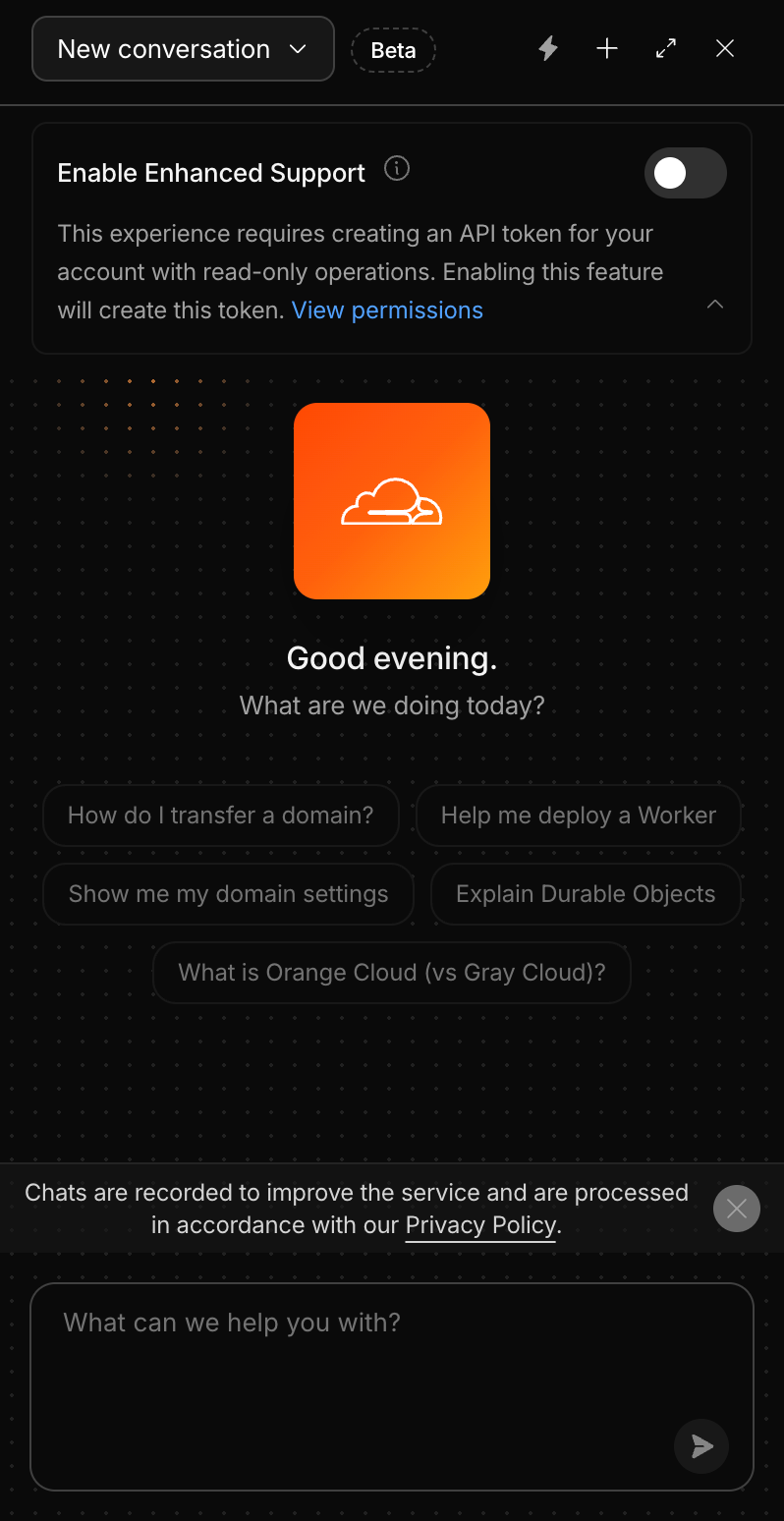The width and height of the screenshot is (784, 1521).
Task: Show info about Enhanced Support
Action: [x=397, y=169]
